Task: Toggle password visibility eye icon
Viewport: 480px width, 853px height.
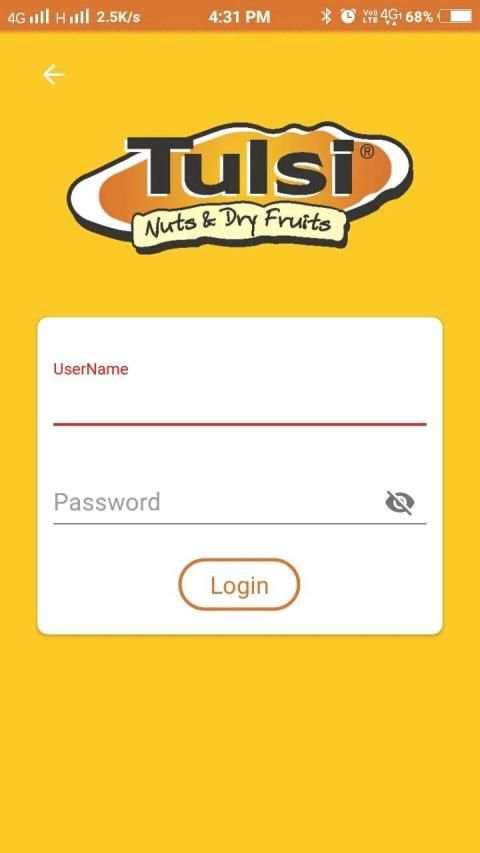Action: (x=400, y=502)
